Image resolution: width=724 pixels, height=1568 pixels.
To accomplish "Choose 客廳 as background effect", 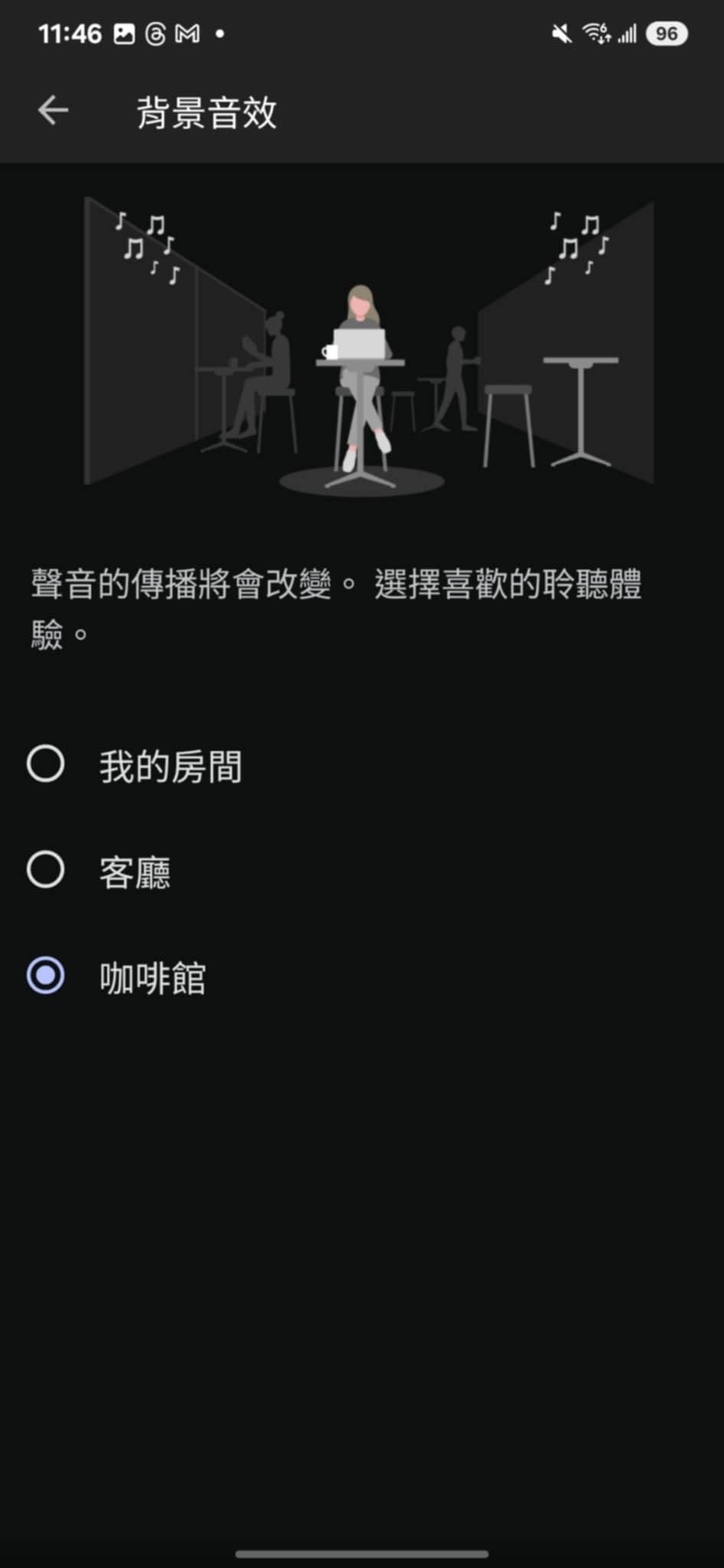I will click(46, 871).
